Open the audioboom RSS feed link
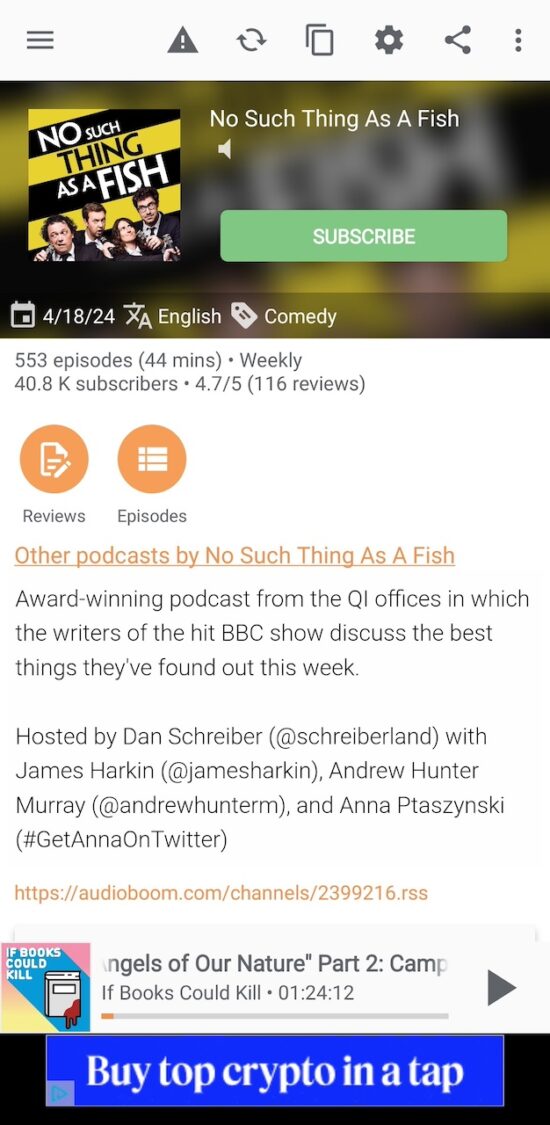 (x=221, y=893)
